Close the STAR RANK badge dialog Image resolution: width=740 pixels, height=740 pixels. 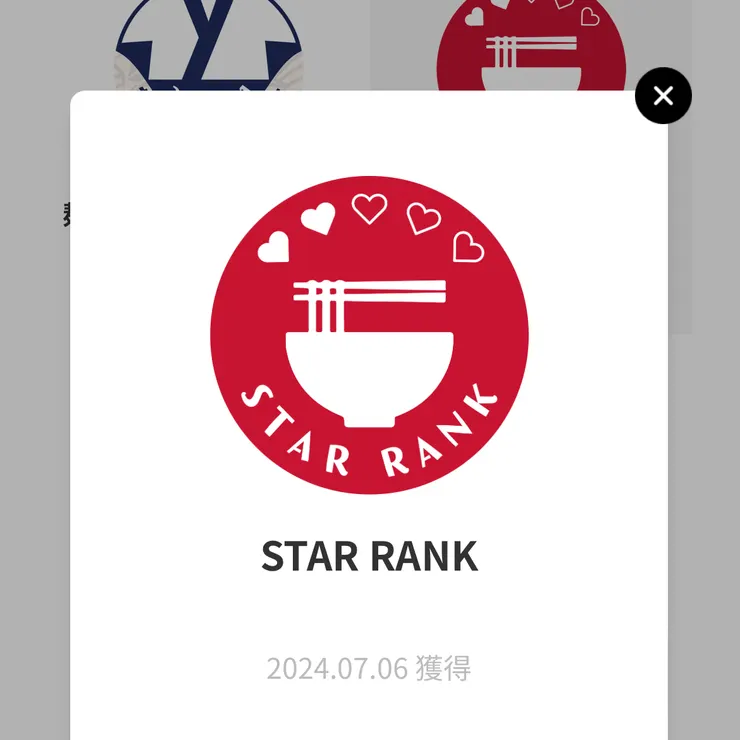click(x=663, y=96)
